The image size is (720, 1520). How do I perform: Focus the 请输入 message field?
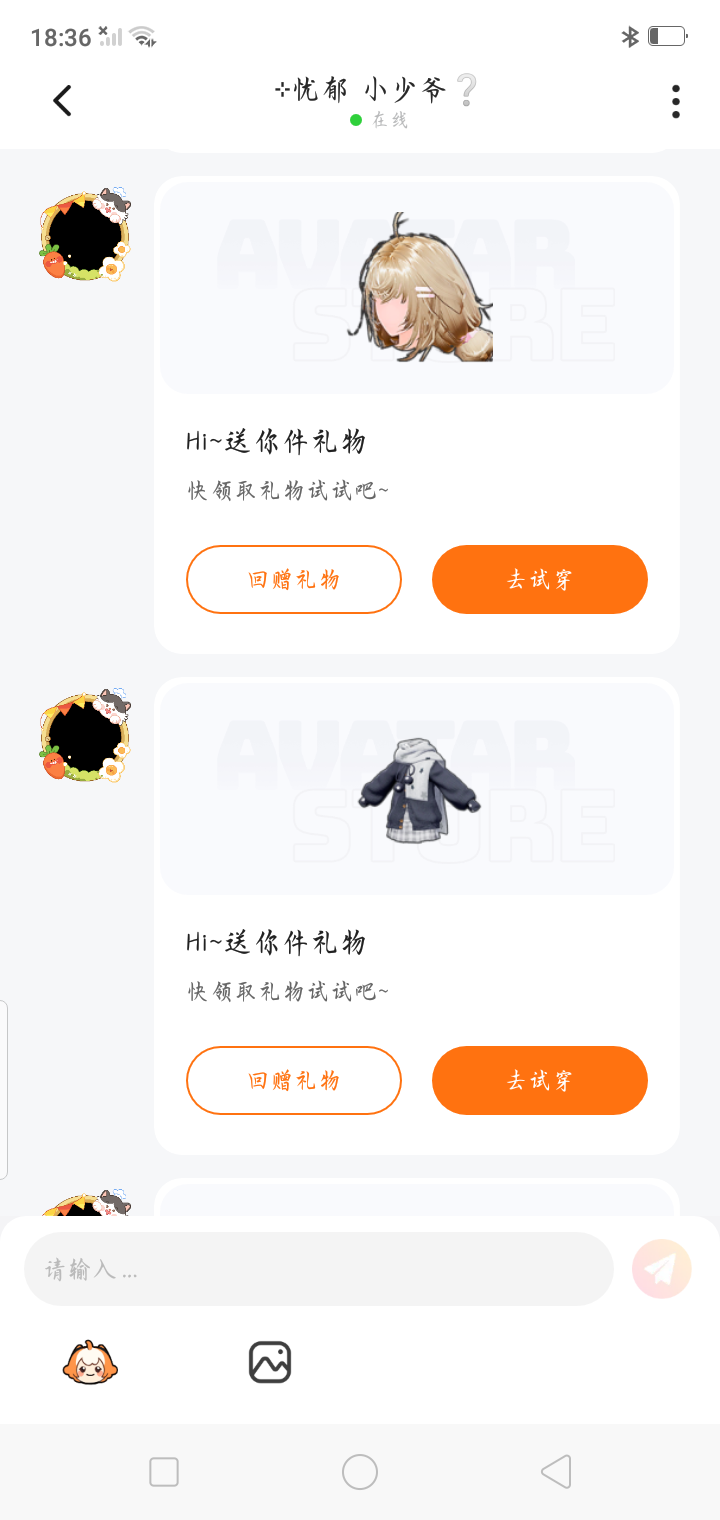(x=318, y=1269)
